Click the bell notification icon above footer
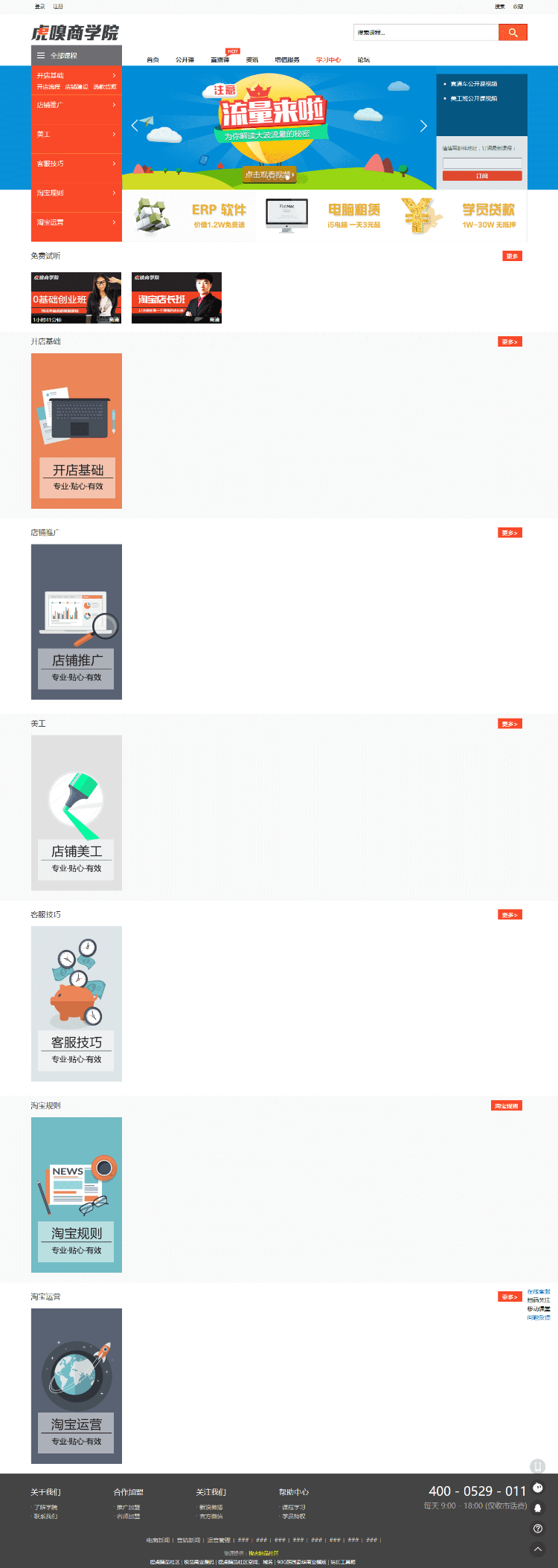 click(x=538, y=1508)
